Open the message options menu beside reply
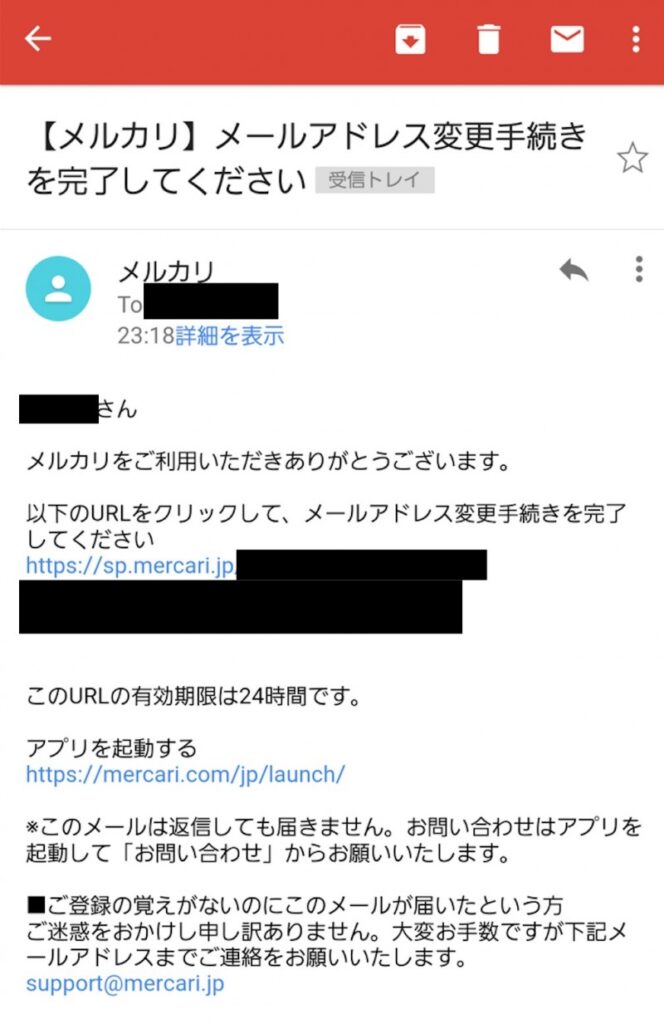The width and height of the screenshot is (664, 1024). pyautogui.click(x=638, y=270)
